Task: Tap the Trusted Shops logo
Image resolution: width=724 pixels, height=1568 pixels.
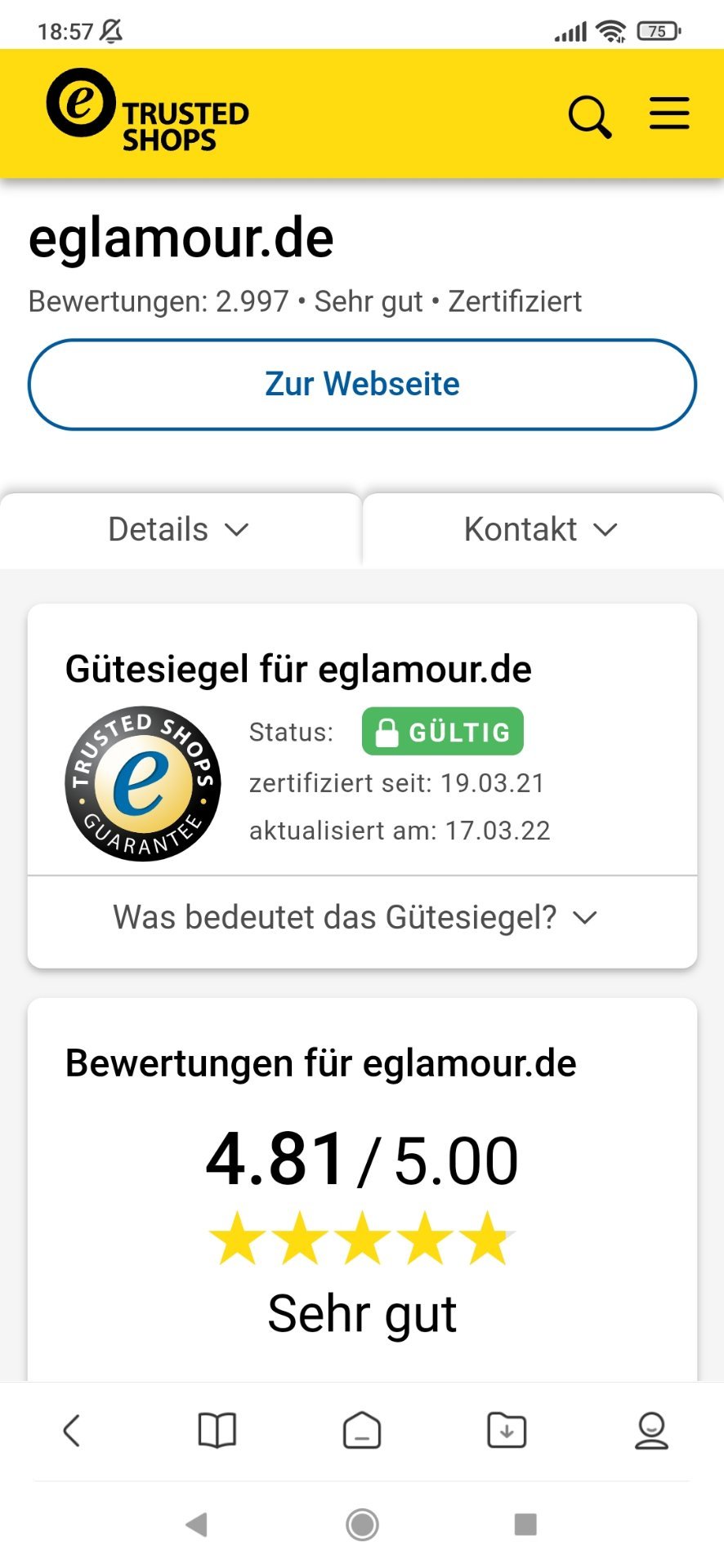Action: pyautogui.click(x=148, y=111)
